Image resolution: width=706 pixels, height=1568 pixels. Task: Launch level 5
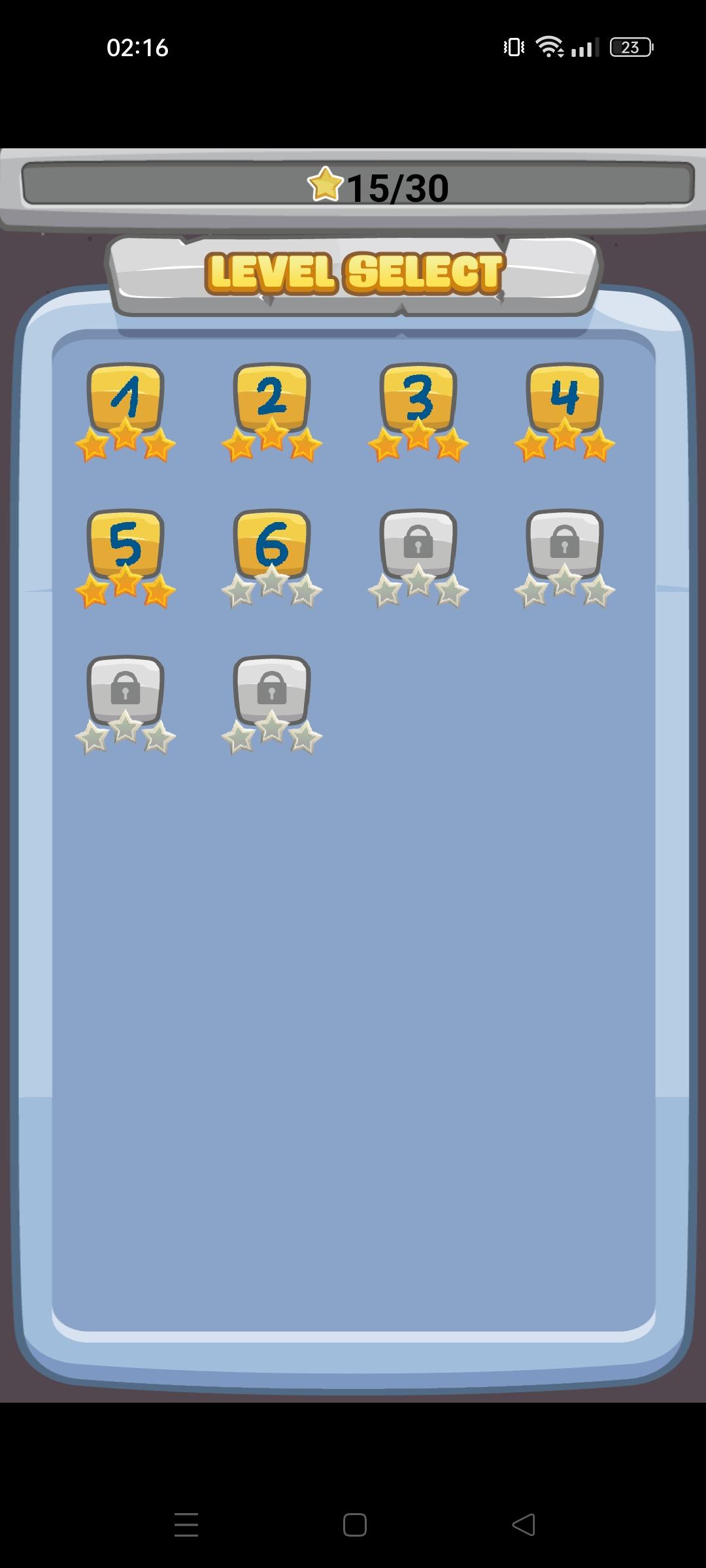pyautogui.click(x=125, y=544)
